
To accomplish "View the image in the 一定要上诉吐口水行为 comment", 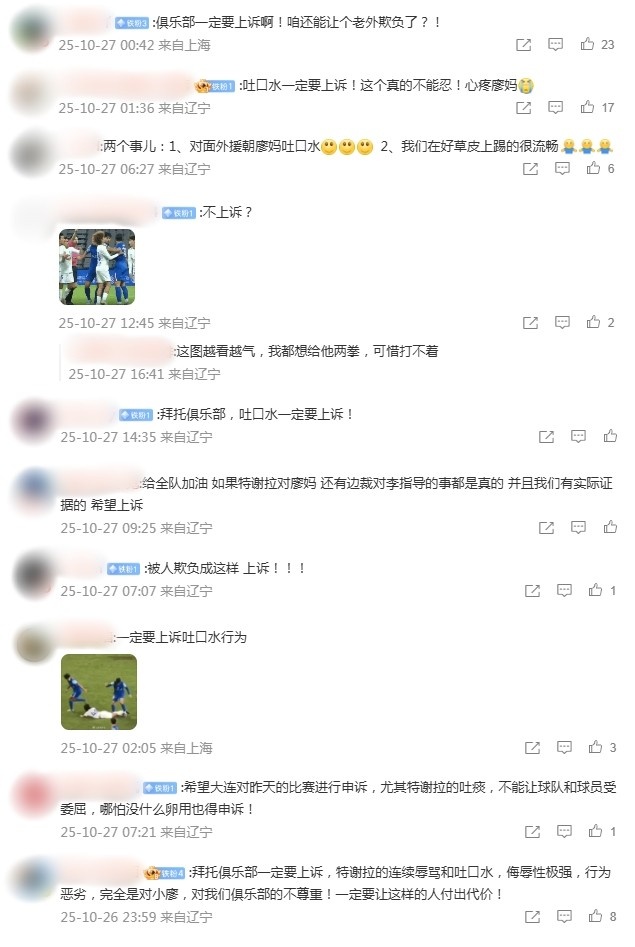I will (99, 692).
